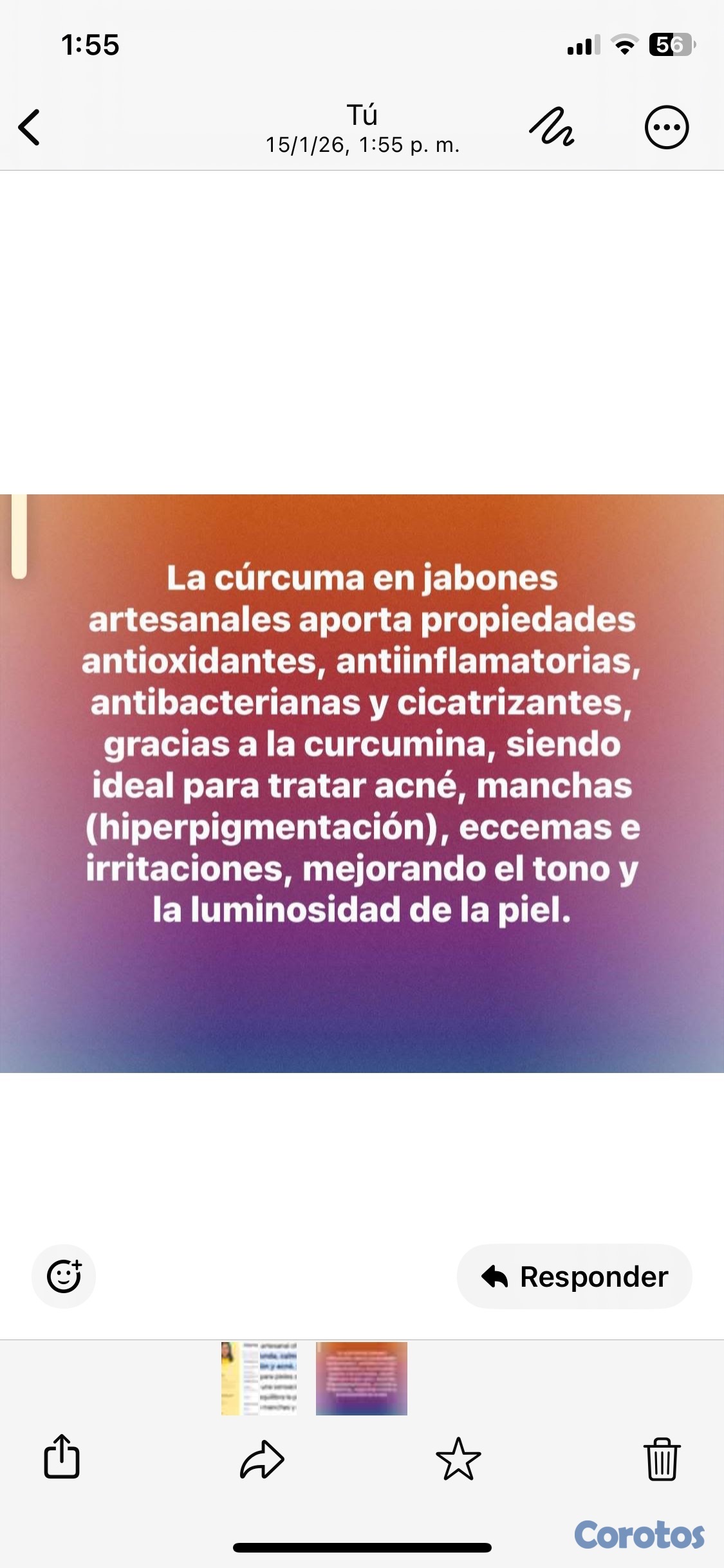
Task: Go back to the chat
Action: pos(30,127)
